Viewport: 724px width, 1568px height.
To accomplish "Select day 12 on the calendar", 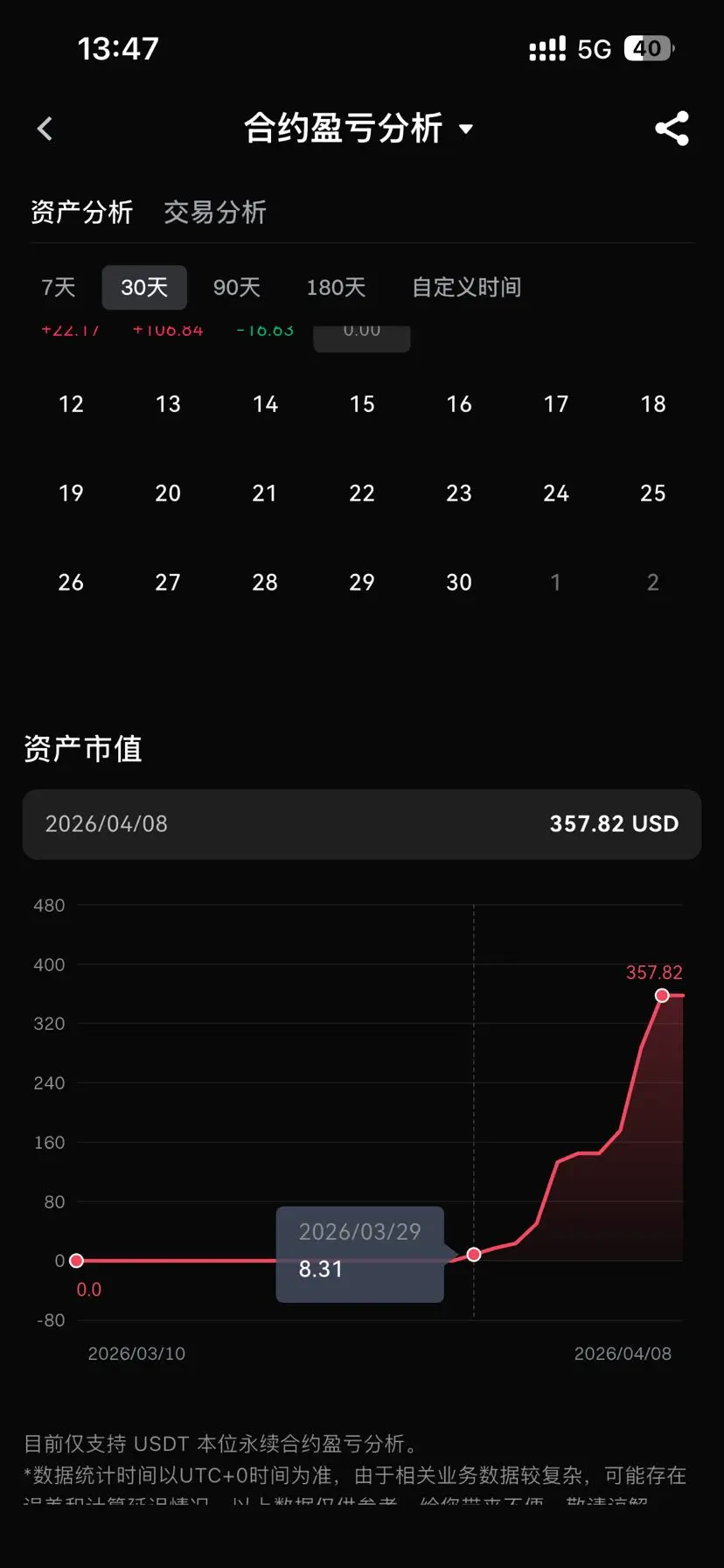I will (x=71, y=404).
